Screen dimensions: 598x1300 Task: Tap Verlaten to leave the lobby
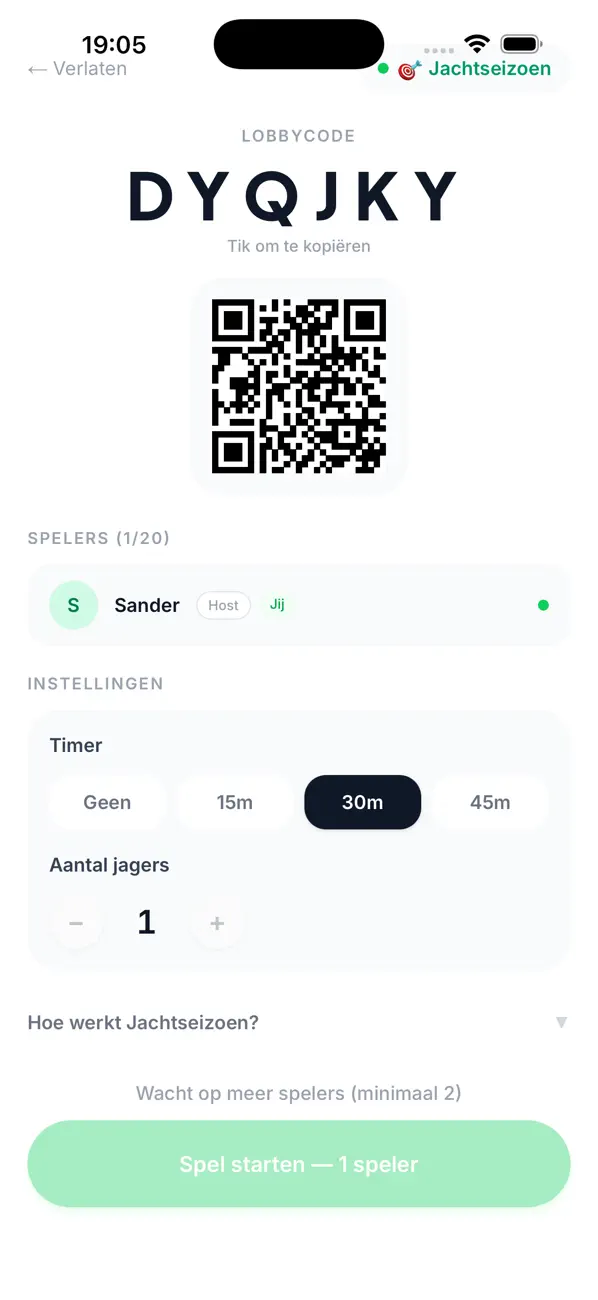click(x=77, y=69)
